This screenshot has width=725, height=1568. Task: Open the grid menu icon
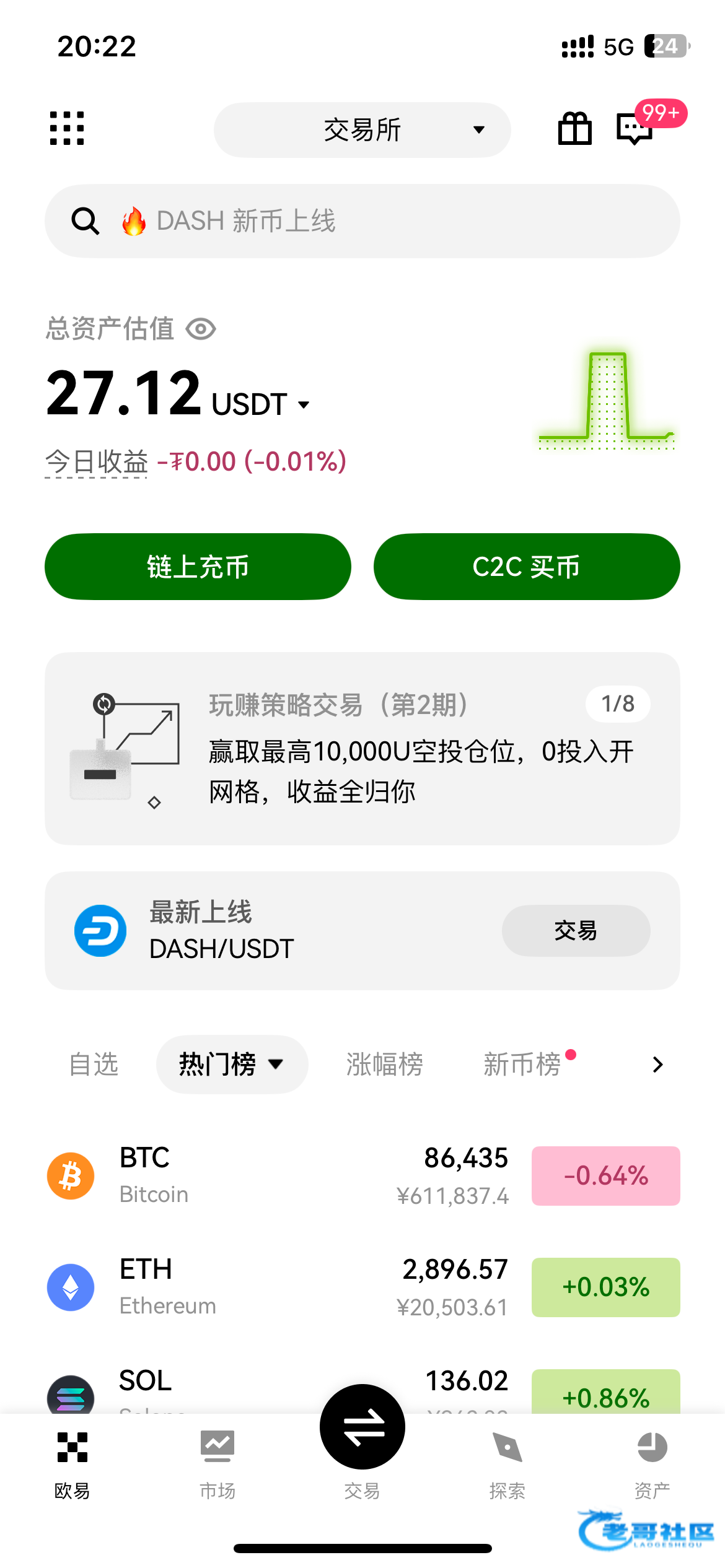pyautogui.click(x=67, y=129)
